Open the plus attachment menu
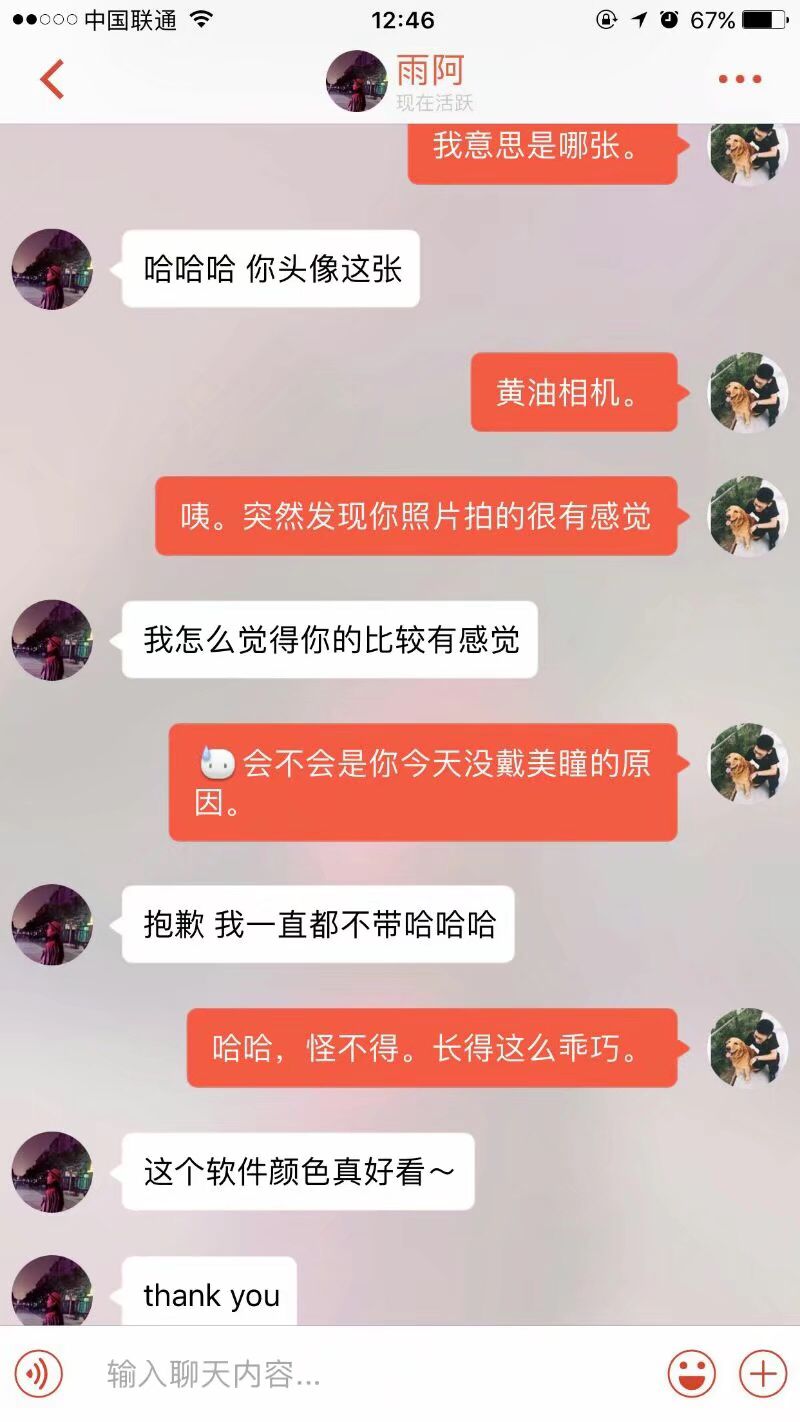The image size is (800, 1422). point(762,1374)
